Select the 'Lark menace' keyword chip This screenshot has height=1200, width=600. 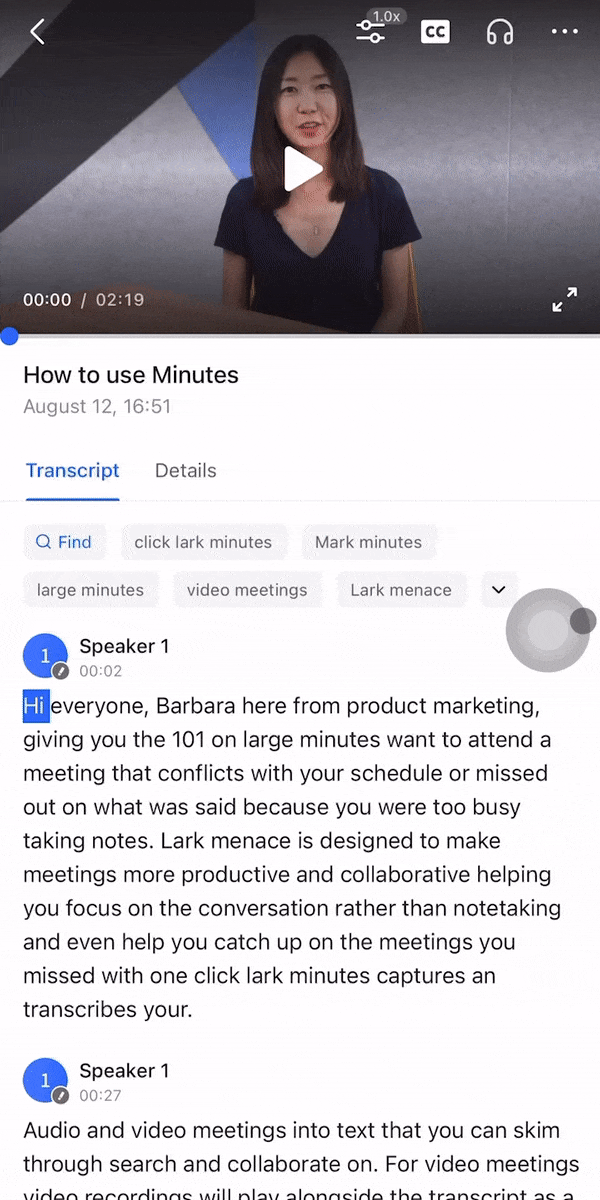coord(400,590)
